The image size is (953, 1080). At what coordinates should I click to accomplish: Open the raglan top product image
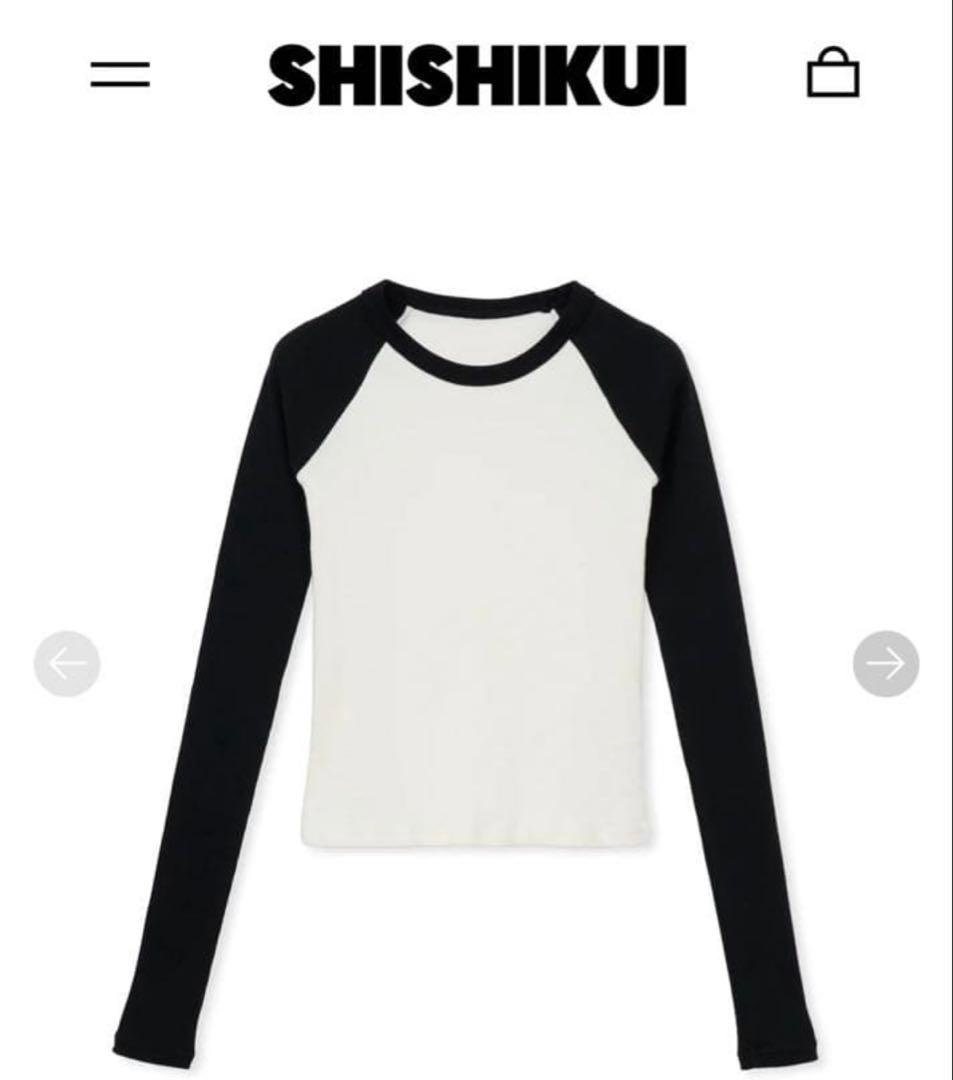point(477,640)
